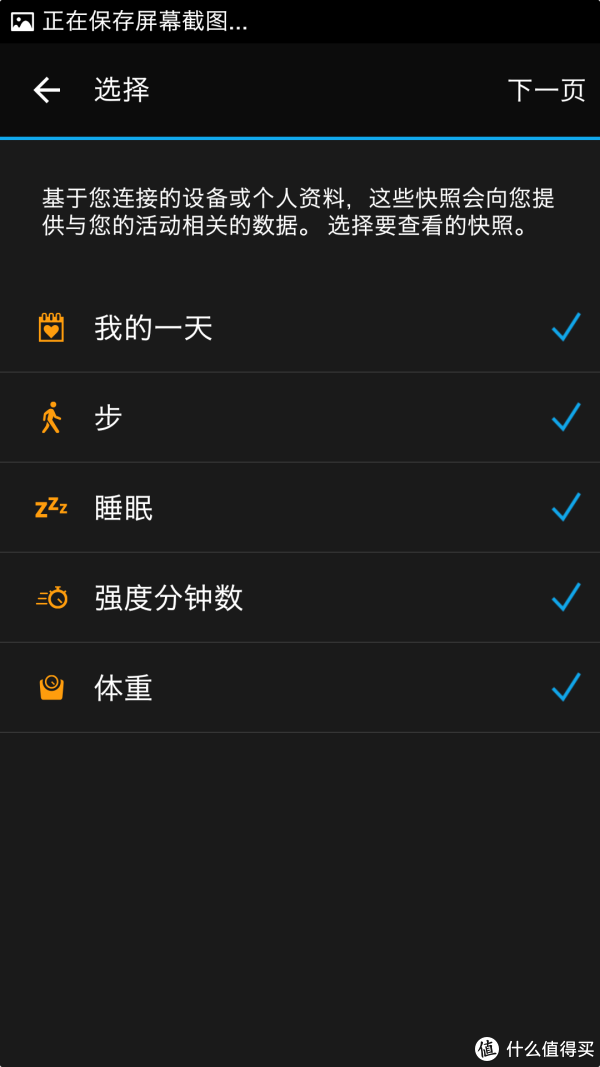The width and height of the screenshot is (600, 1067).
Task: Deselect the 步 snapshot
Action: (566, 417)
